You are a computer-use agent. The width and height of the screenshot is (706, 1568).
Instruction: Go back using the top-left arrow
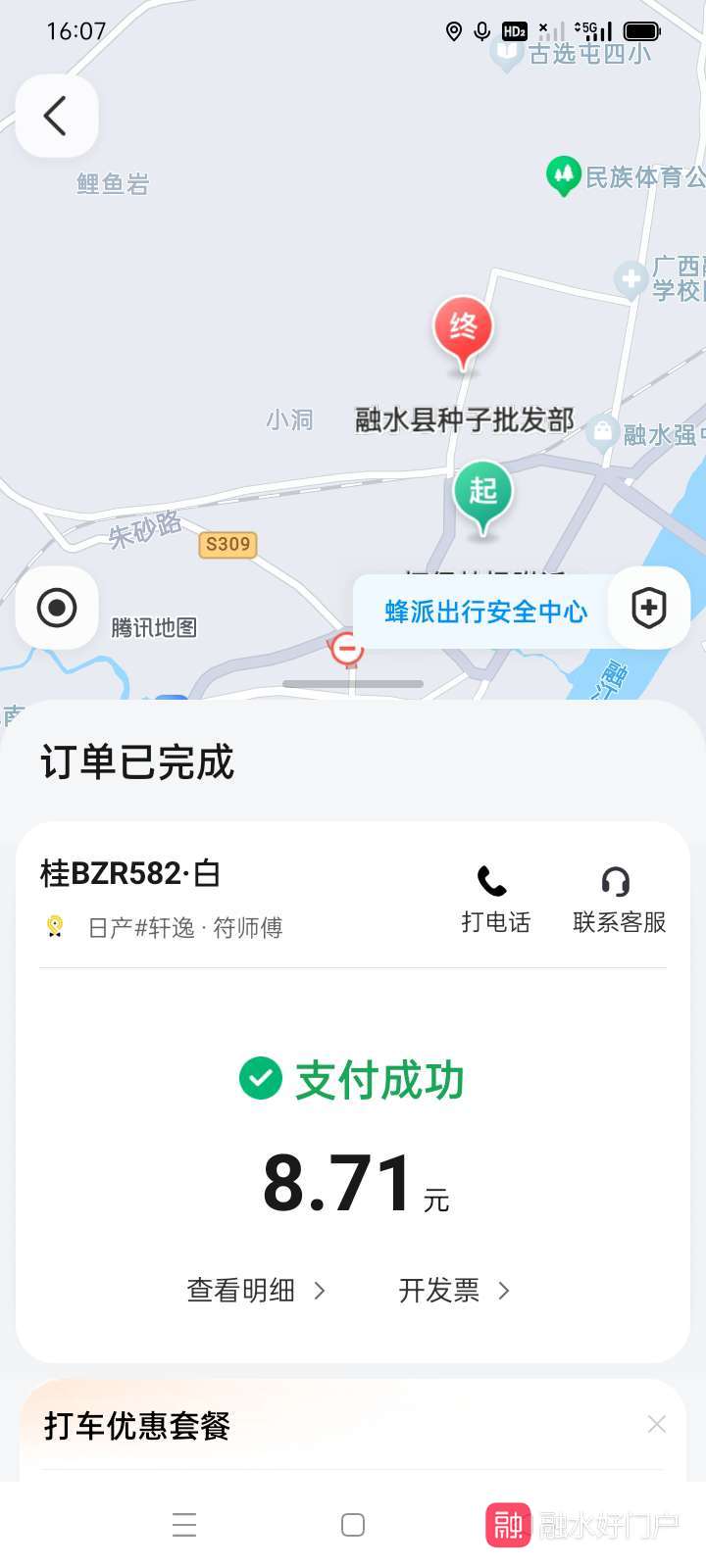click(57, 116)
